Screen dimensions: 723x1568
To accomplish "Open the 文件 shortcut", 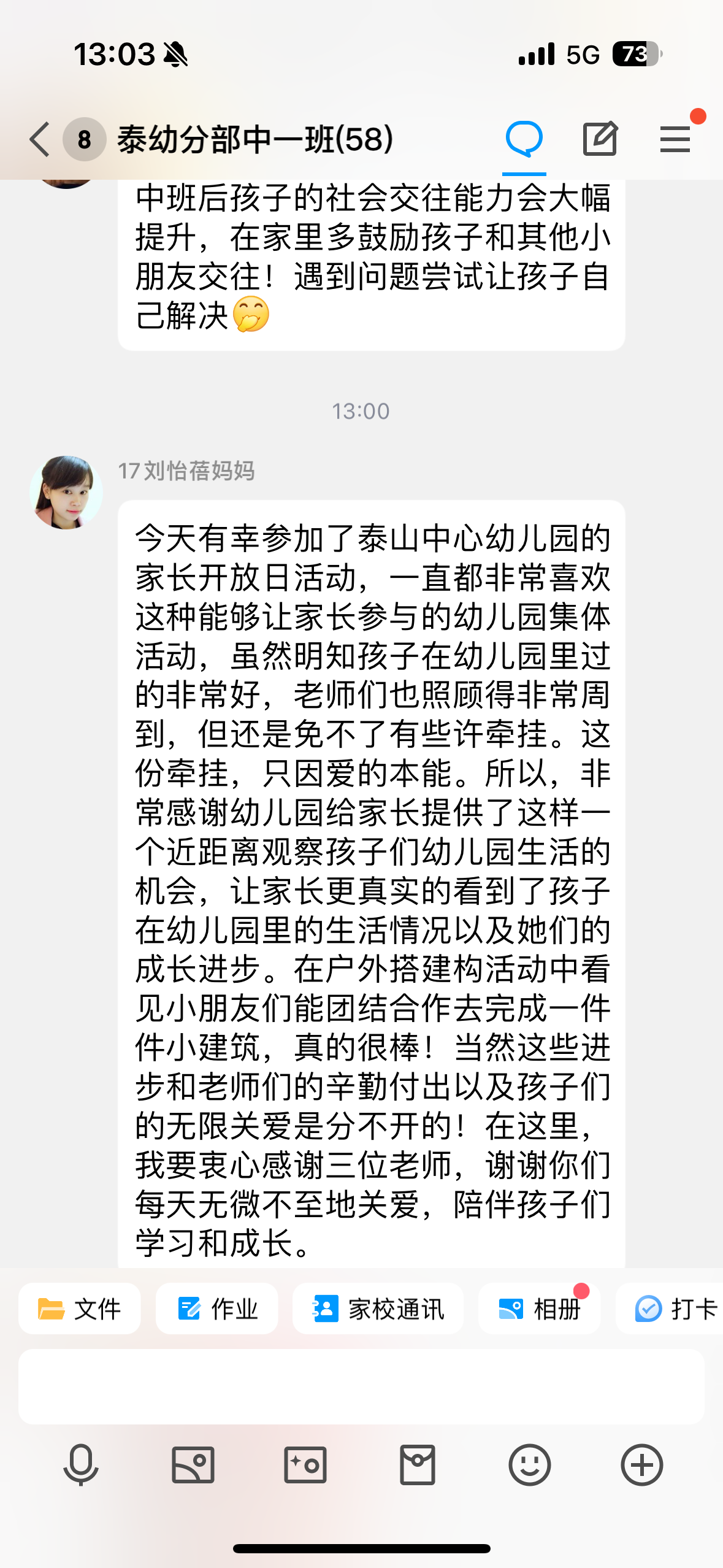I will point(80,1309).
